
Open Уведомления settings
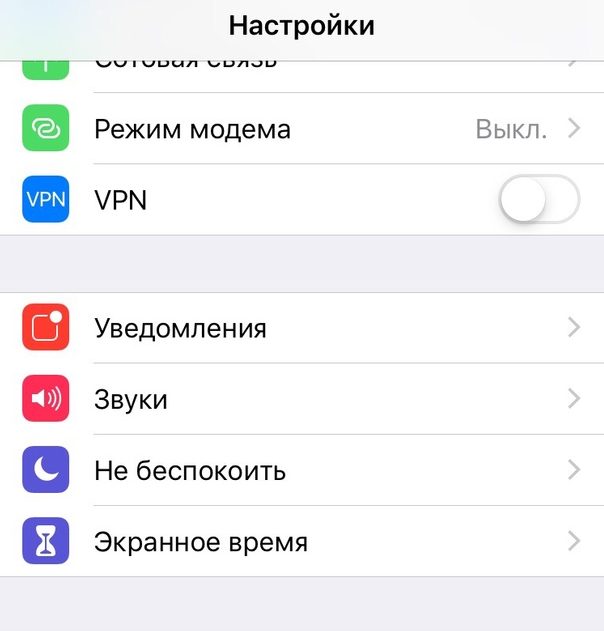click(x=300, y=328)
